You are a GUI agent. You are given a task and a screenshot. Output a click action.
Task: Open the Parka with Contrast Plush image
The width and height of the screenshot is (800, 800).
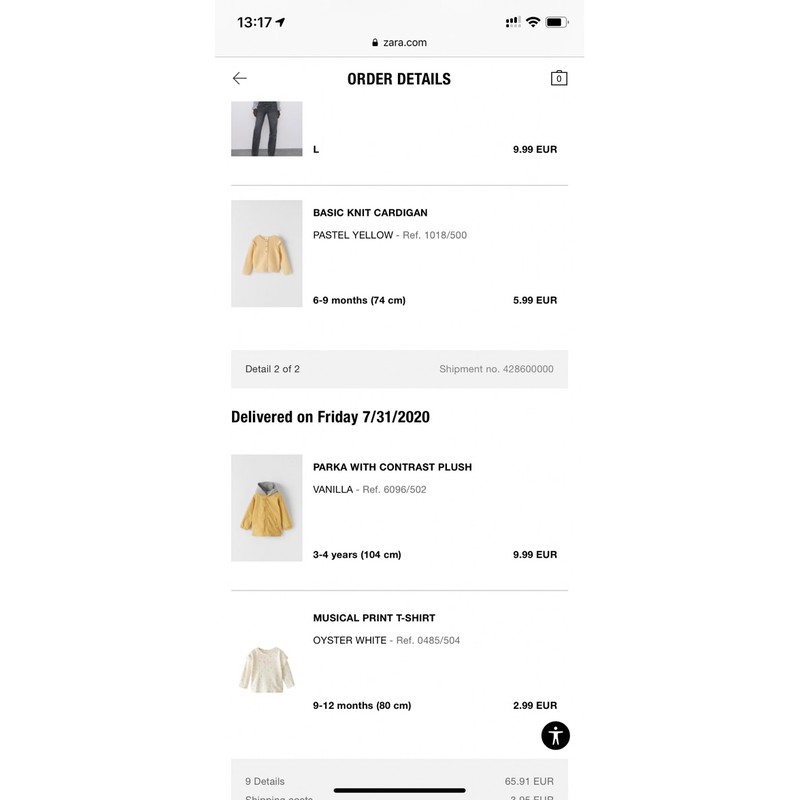pos(266,508)
